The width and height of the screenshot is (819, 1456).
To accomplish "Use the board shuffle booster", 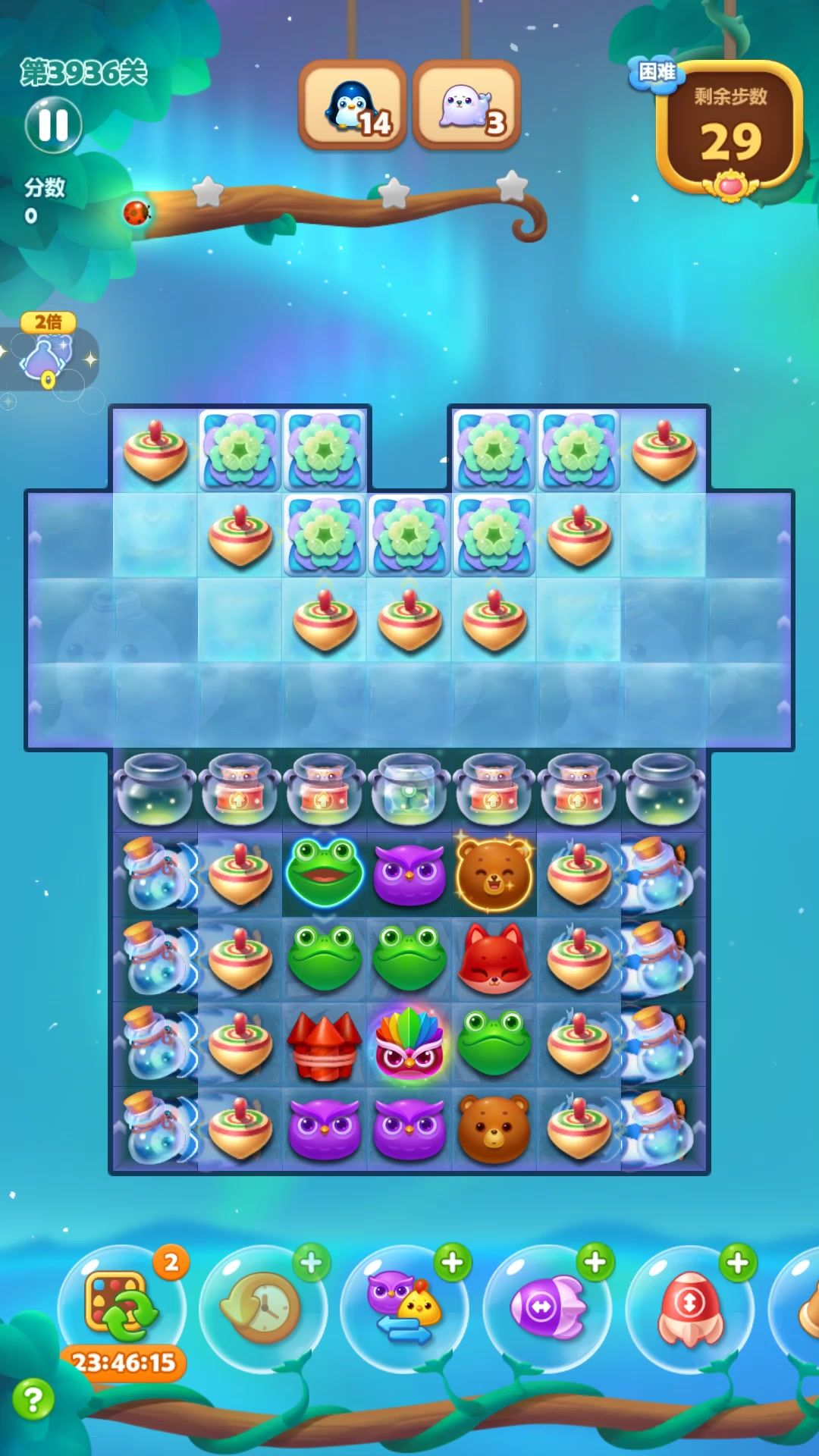I will point(121,1307).
